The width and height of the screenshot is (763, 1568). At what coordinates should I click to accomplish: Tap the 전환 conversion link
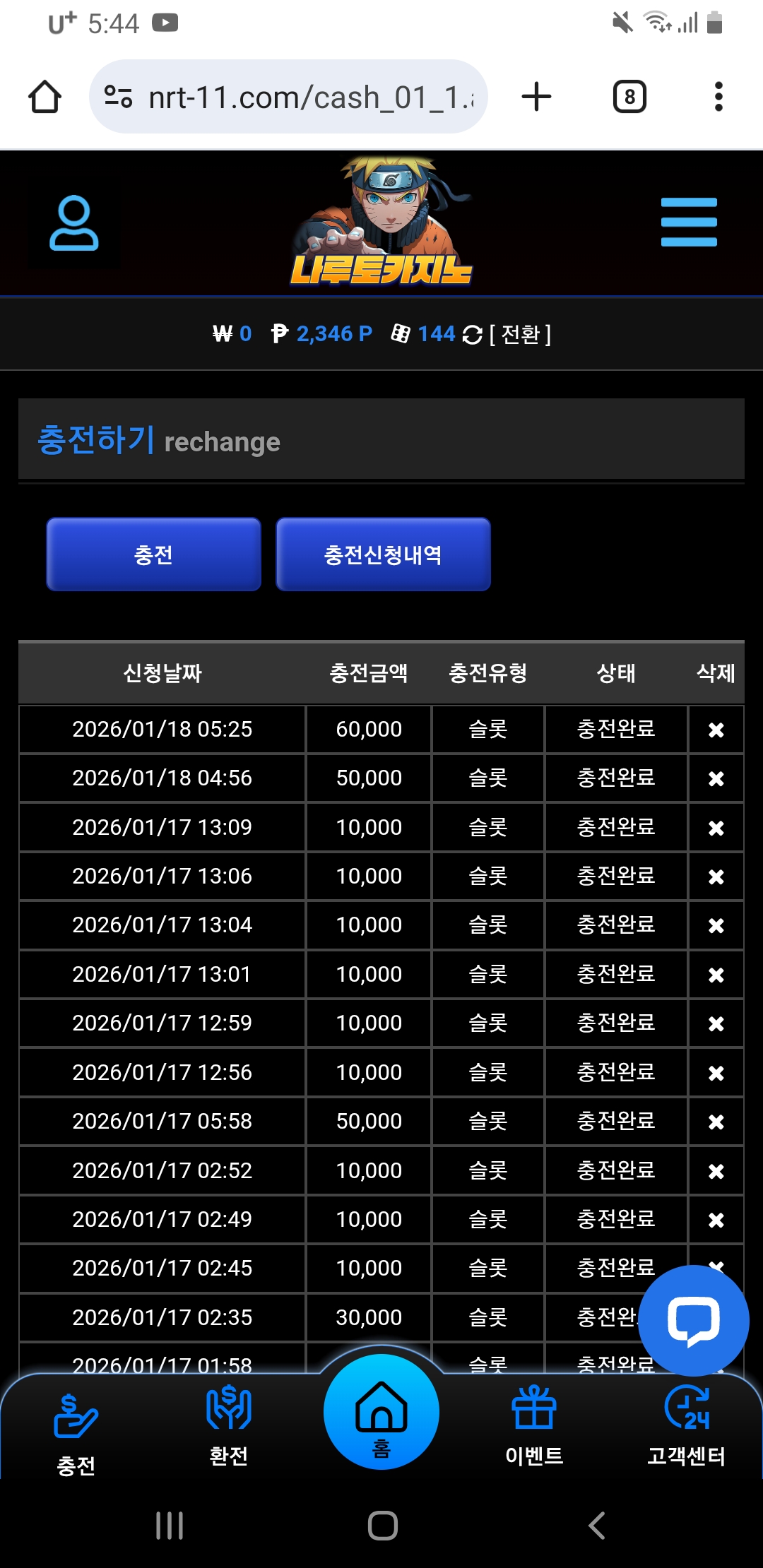click(x=520, y=334)
